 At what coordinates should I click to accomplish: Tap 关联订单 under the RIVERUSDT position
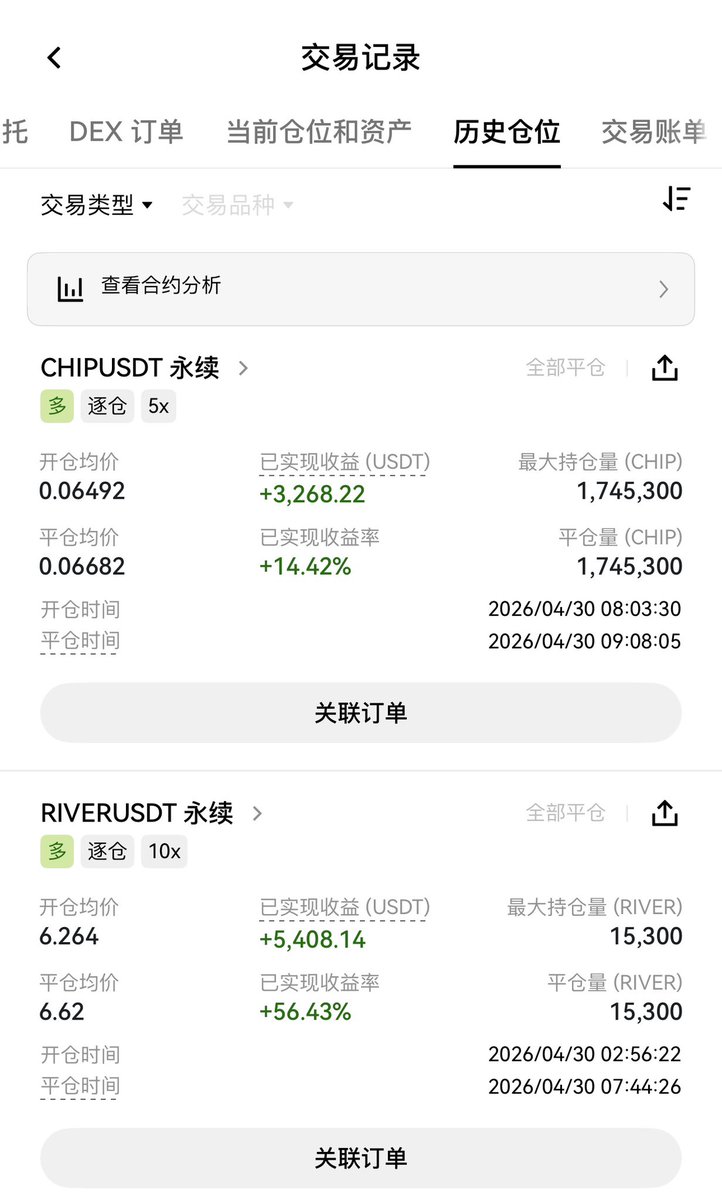[361, 1158]
